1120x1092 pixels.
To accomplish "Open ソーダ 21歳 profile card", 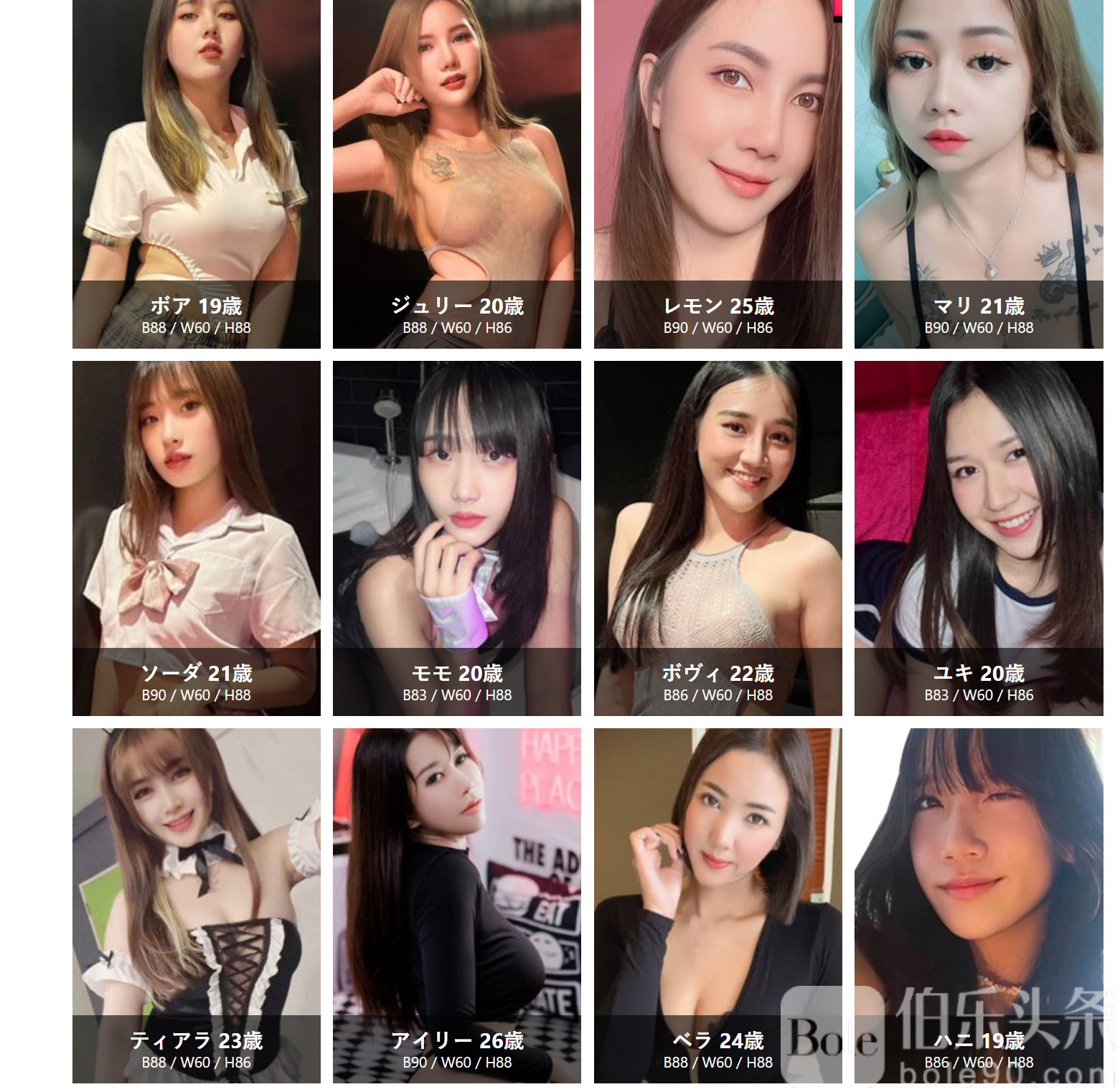I will (x=196, y=538).
